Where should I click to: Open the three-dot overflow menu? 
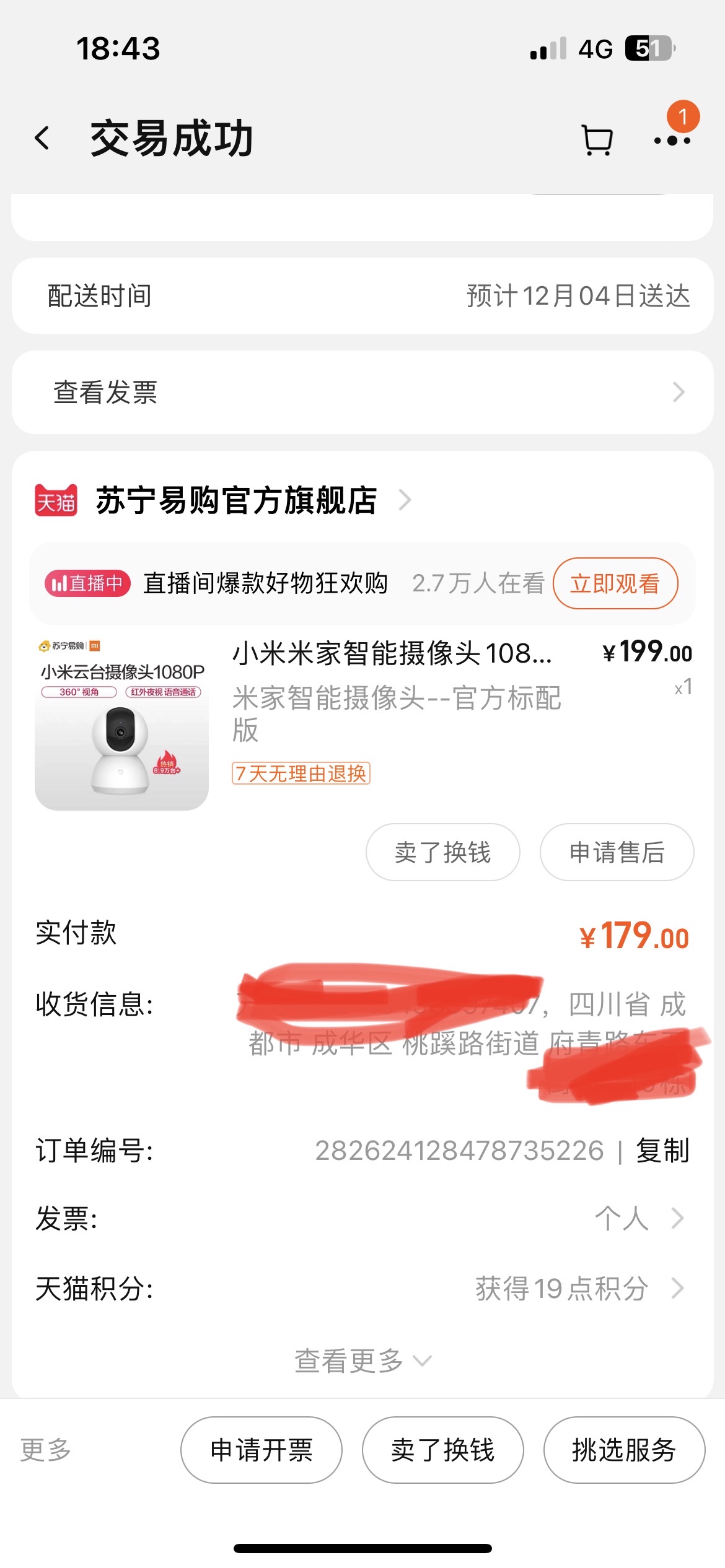672,141
